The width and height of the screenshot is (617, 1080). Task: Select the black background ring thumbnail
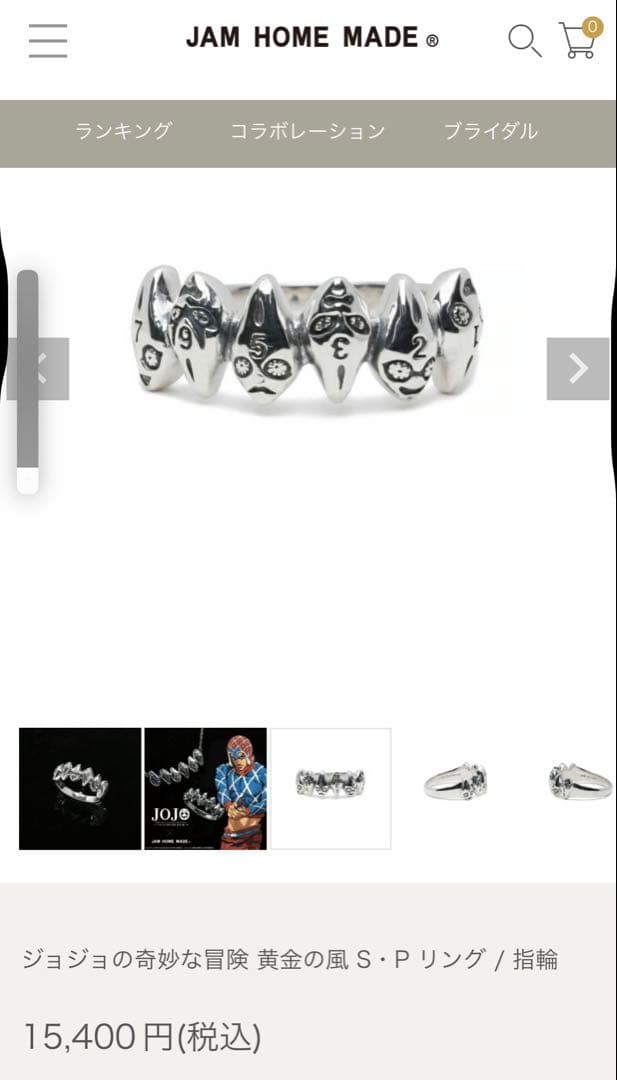[80, 788]
